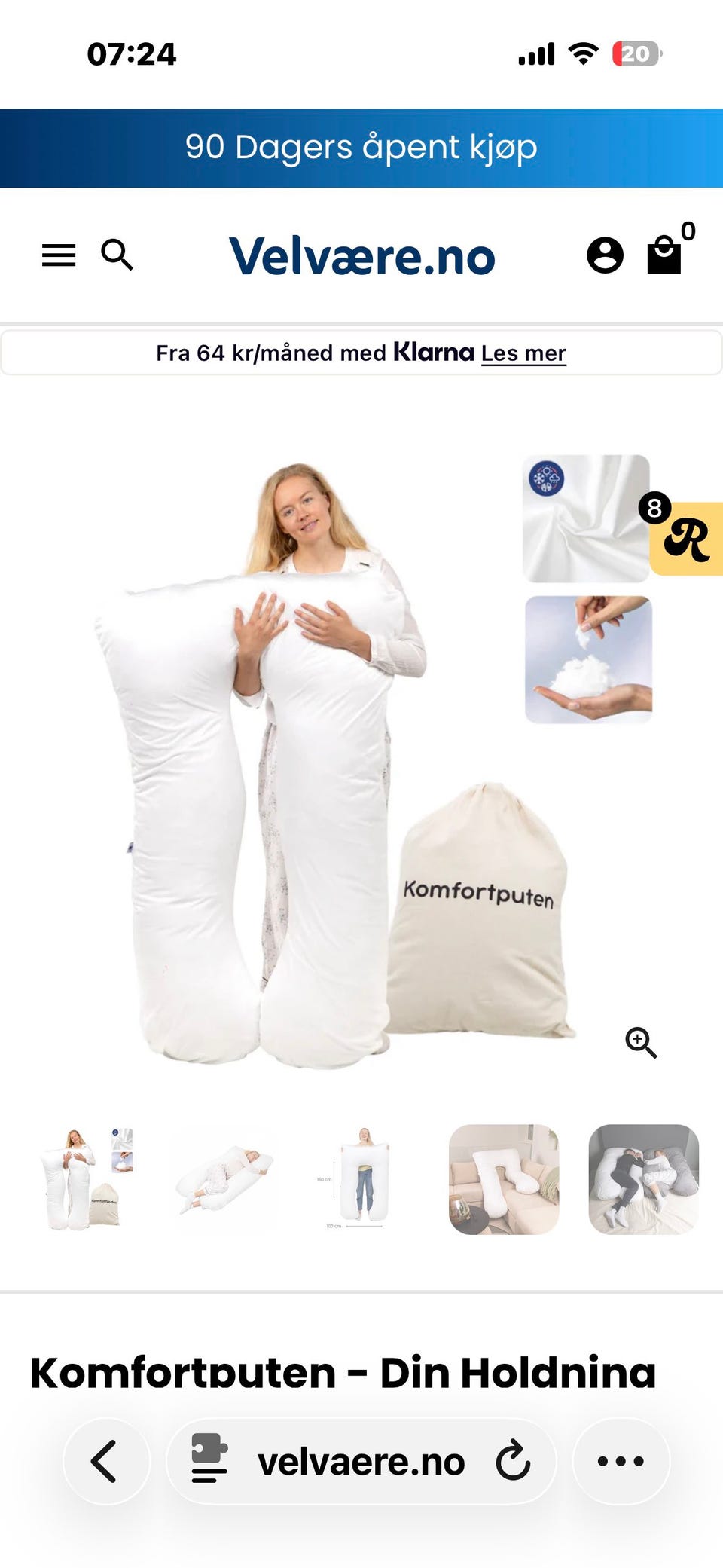
Task: Select the thumbnail of woman lying with pillow
Action: (x=224, y=1179)
